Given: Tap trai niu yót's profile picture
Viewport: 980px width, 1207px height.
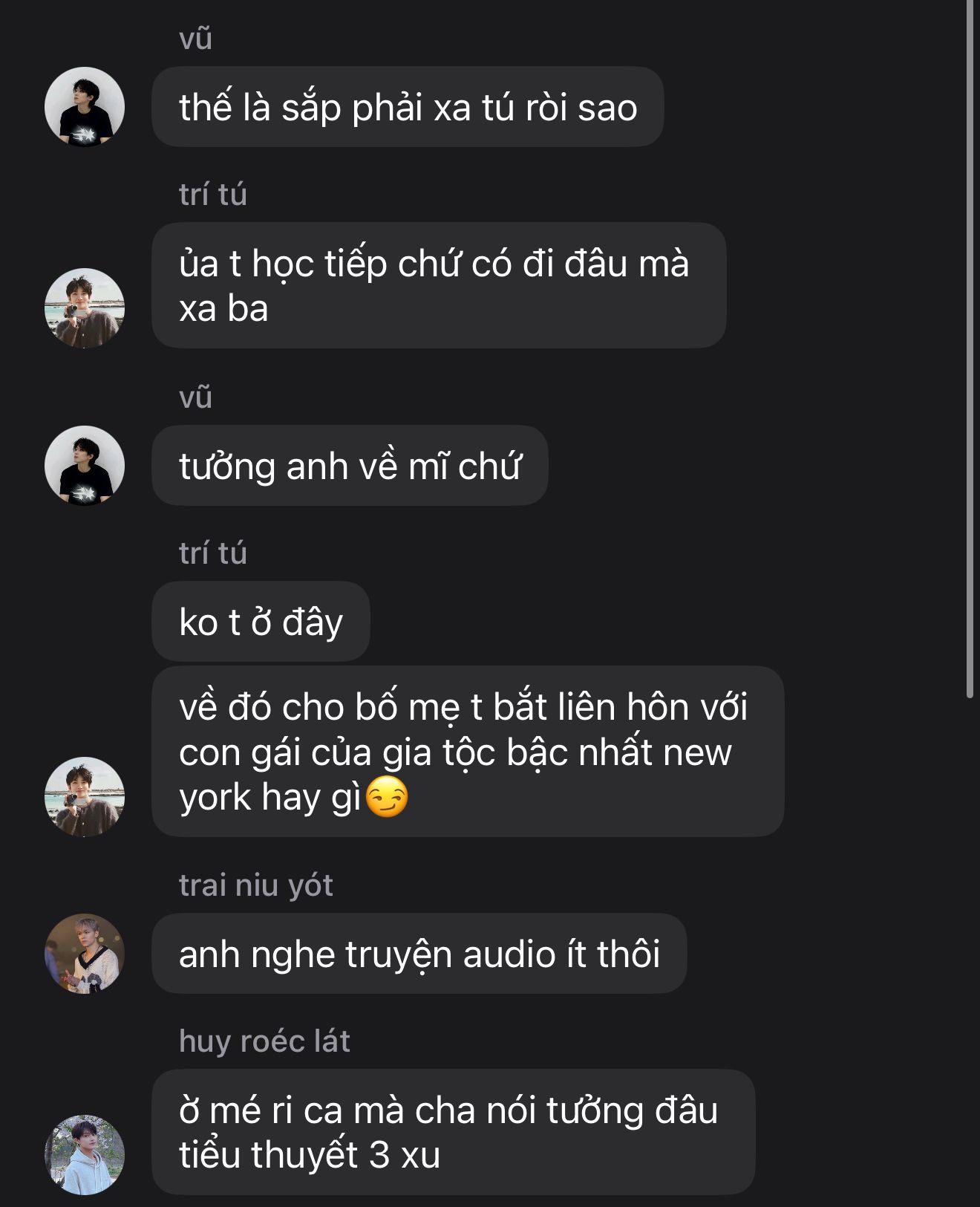Looking at the screenshot, I should [85, 954].
